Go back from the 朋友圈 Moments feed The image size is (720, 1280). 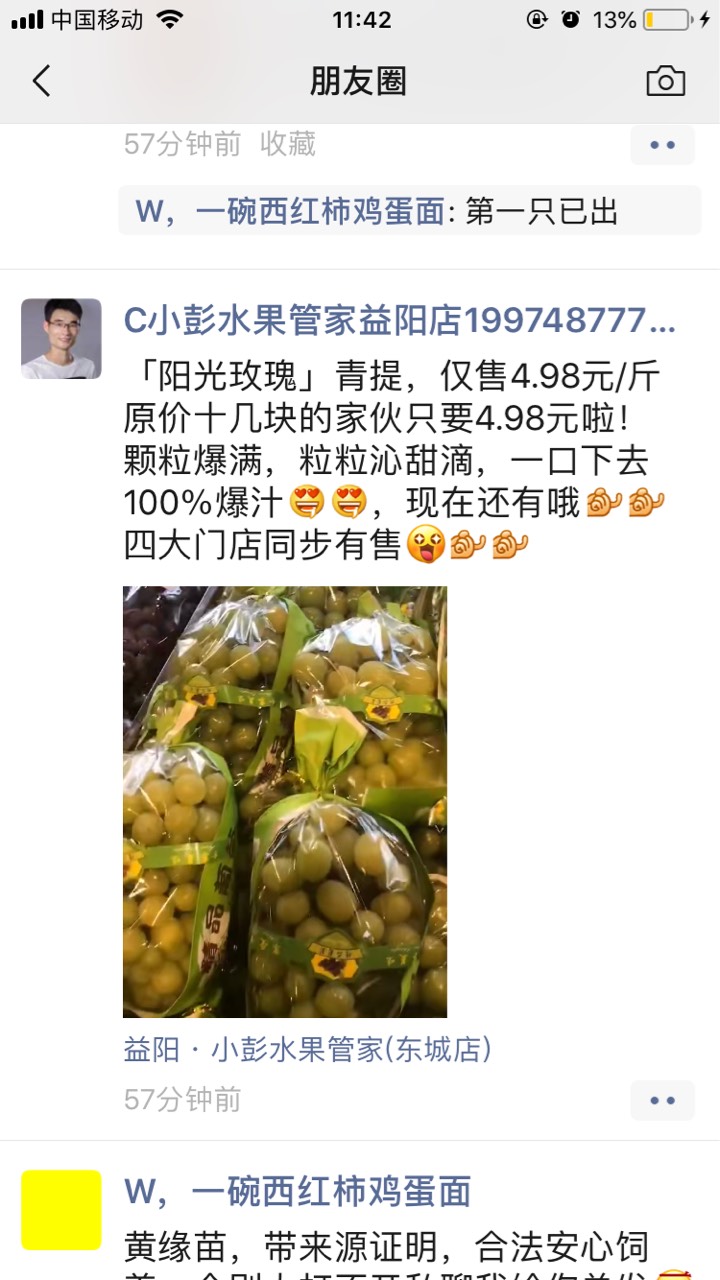[x=41, y=81]
